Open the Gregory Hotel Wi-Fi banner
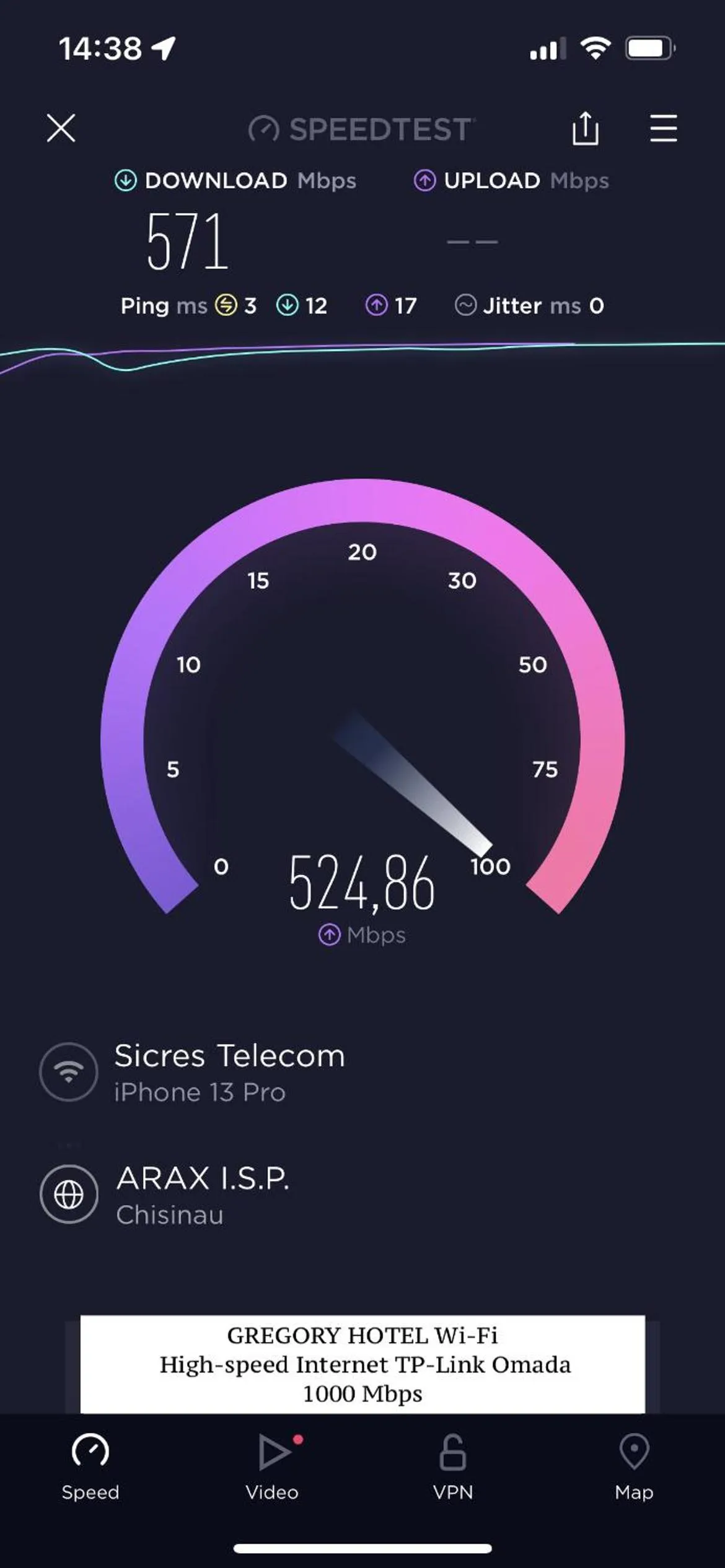 pyautogui.click(x=362, y=1365)
